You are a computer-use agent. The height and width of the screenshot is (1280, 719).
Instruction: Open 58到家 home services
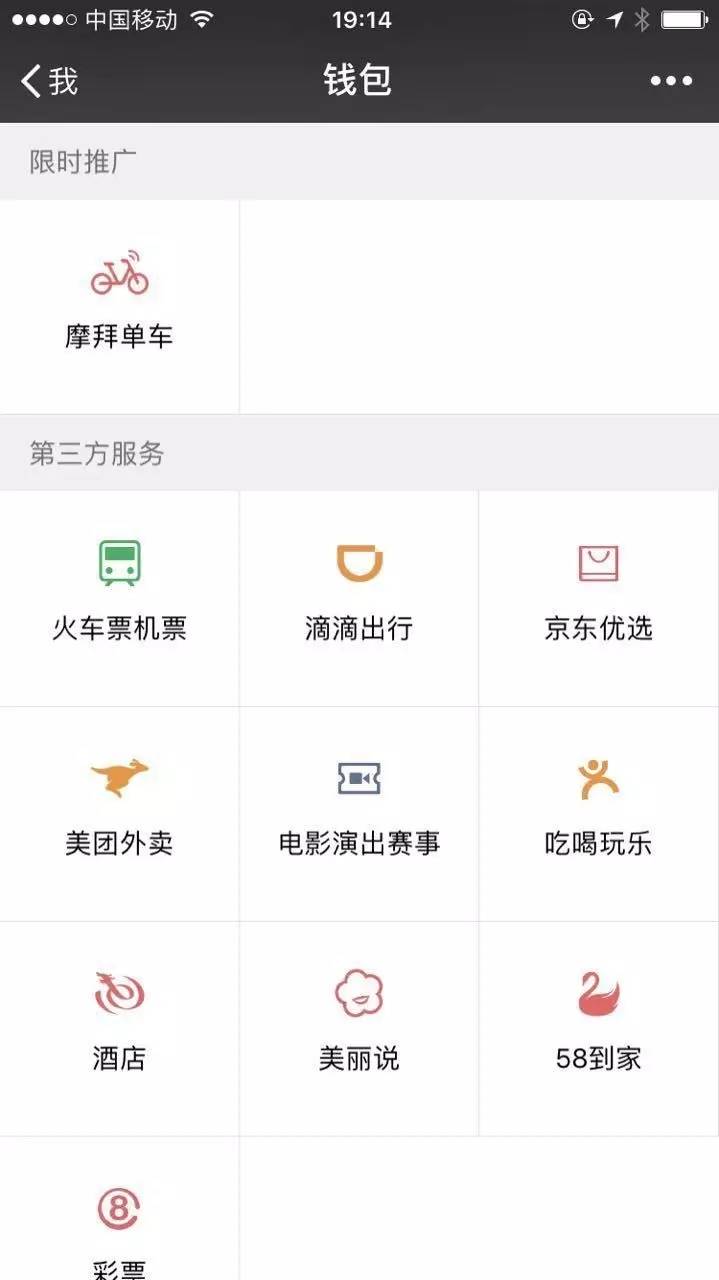tap(598, 1026)
